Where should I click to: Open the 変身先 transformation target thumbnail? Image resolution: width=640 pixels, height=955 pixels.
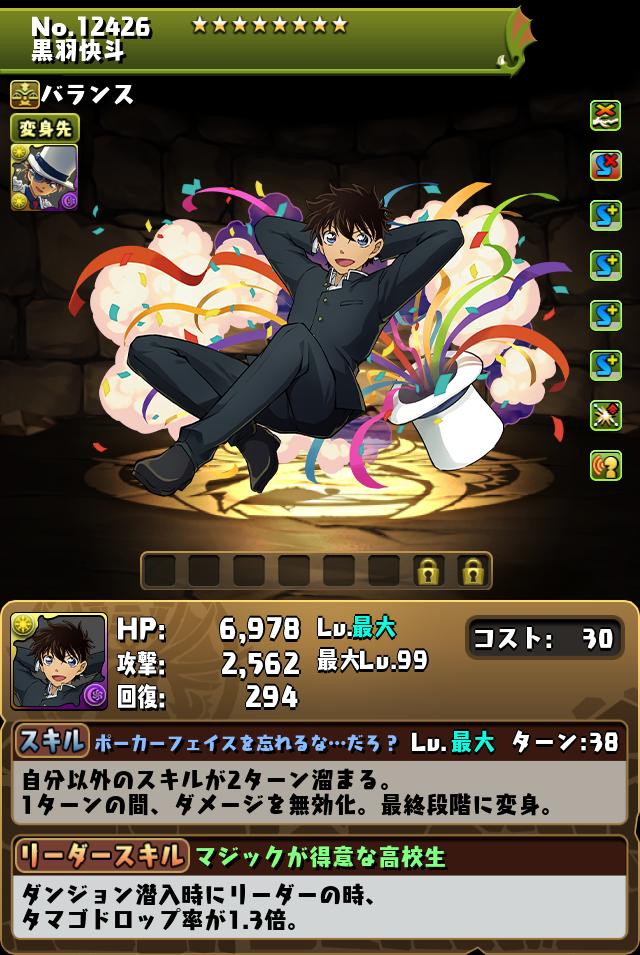[44, 177]
